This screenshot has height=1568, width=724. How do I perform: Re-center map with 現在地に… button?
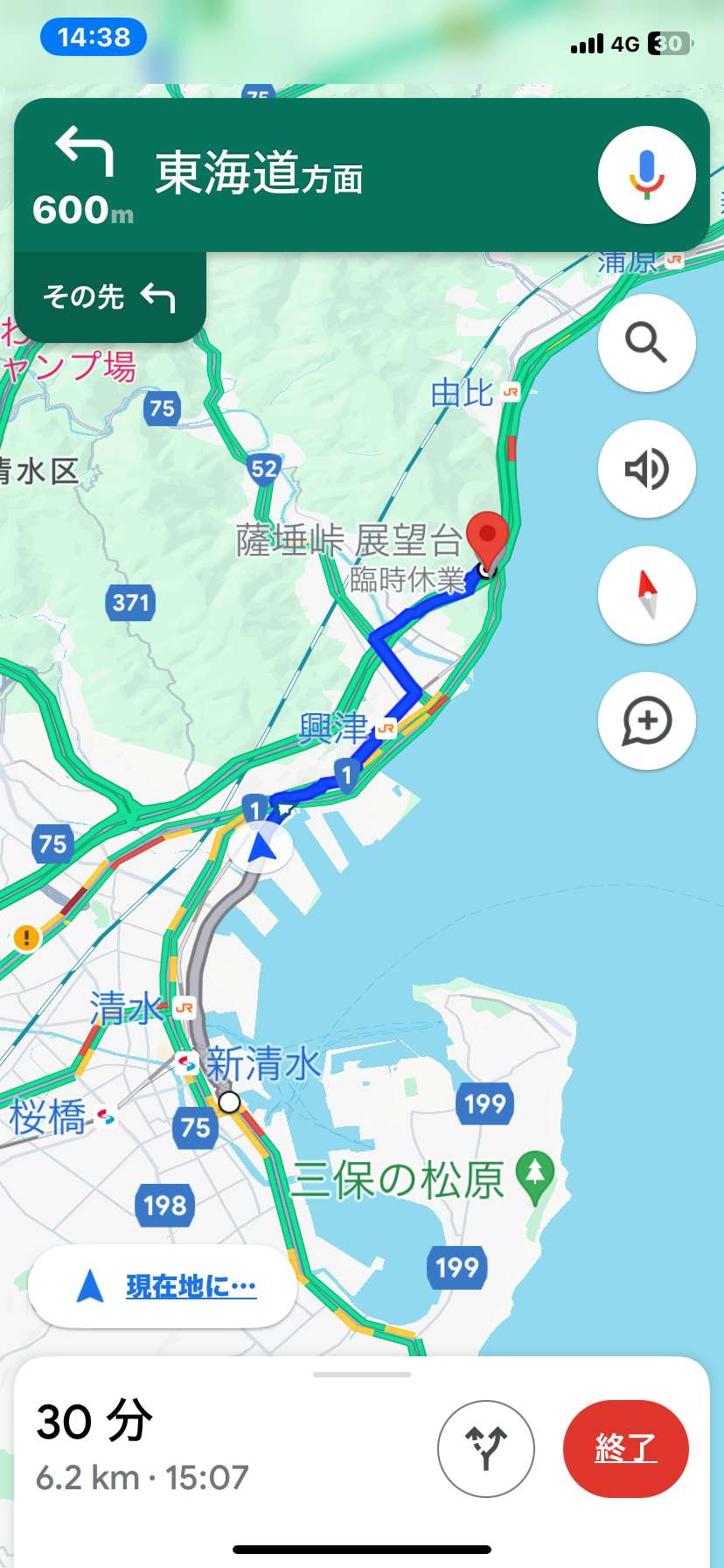tap(163, 1286)
